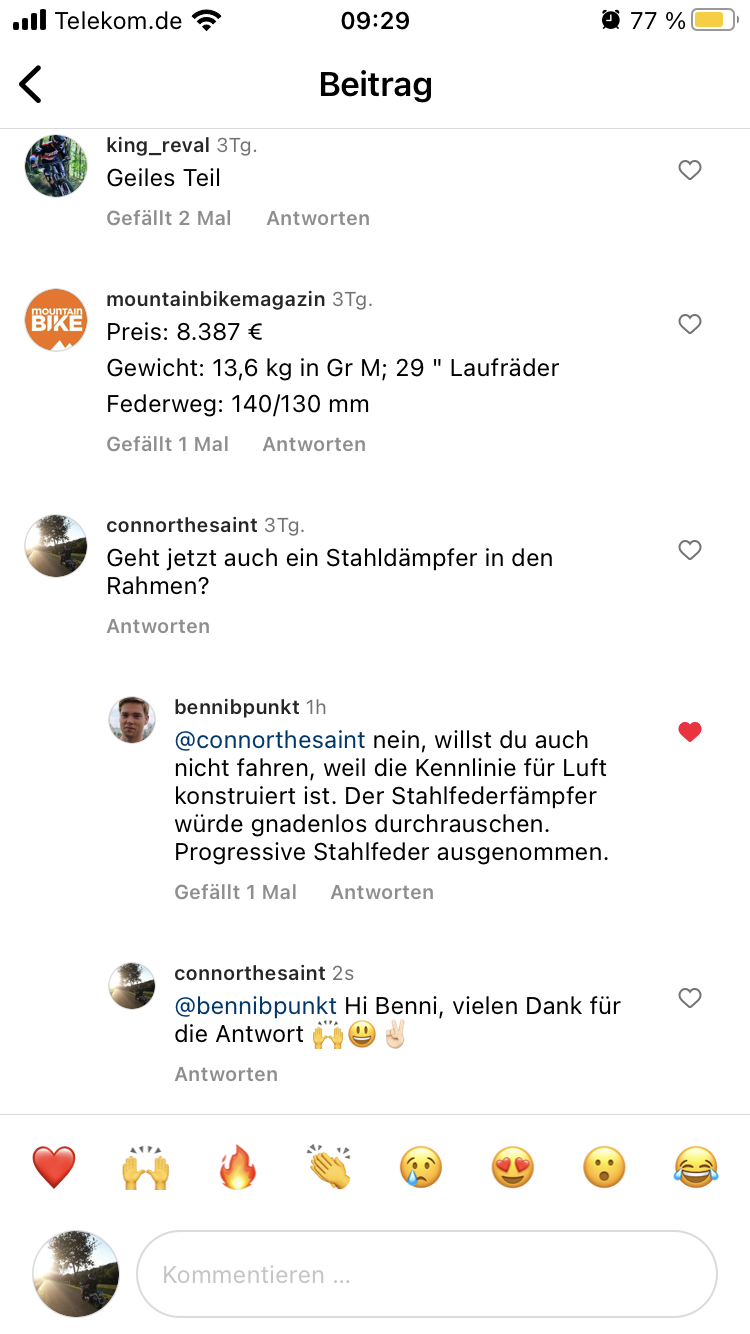This screenshot has height=1334, width=750.
Task: Insert the clapping hands emoji
Action: [329, 1167]
